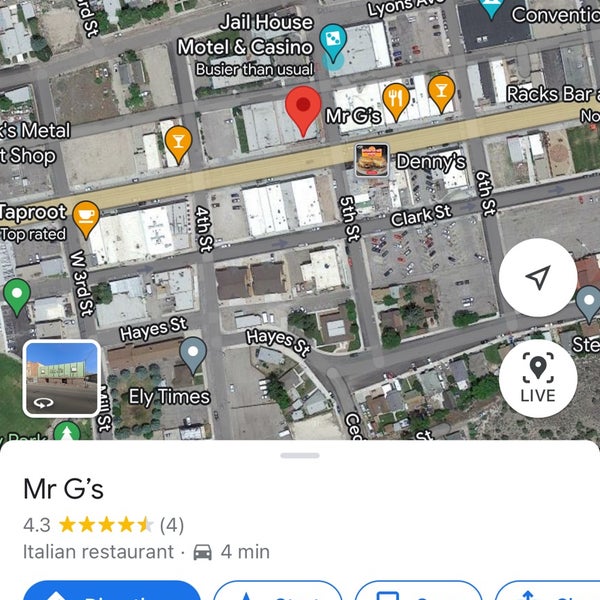
Task: Share the Mr G's place
Action: pyautogui.click(x=550, y=591)
